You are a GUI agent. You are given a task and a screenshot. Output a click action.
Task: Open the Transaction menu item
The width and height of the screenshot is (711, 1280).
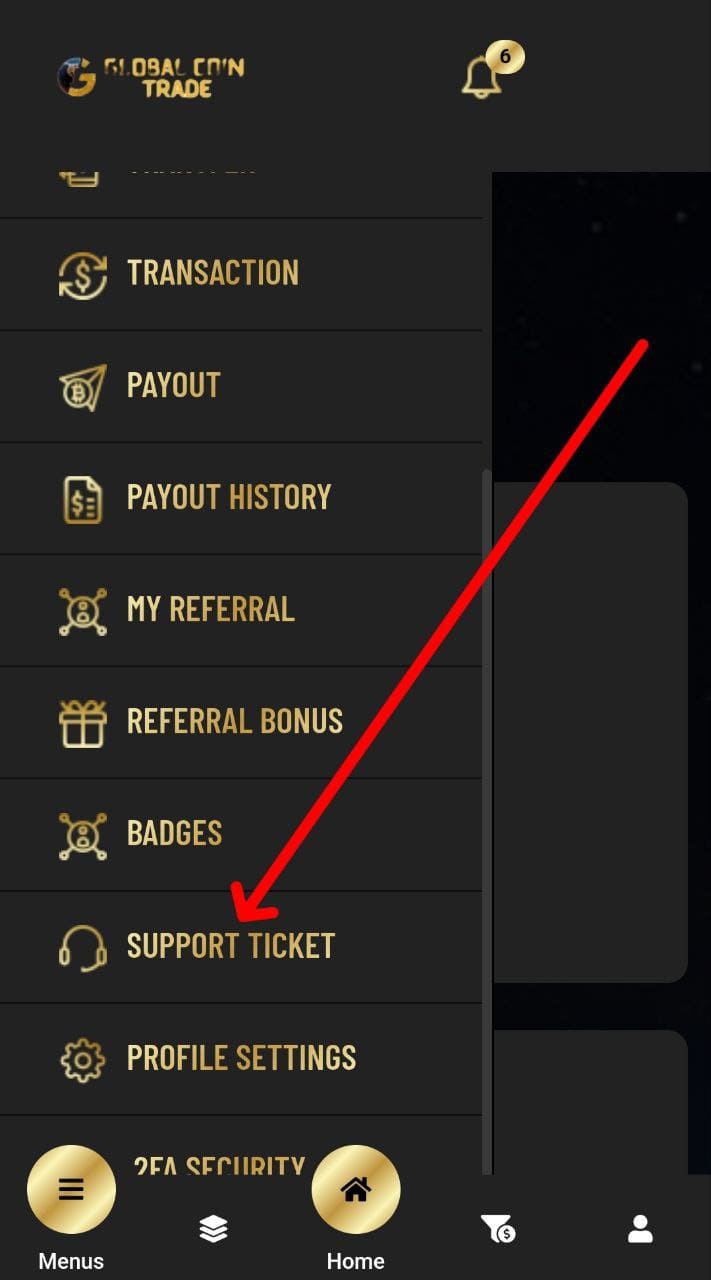[240, 274]
